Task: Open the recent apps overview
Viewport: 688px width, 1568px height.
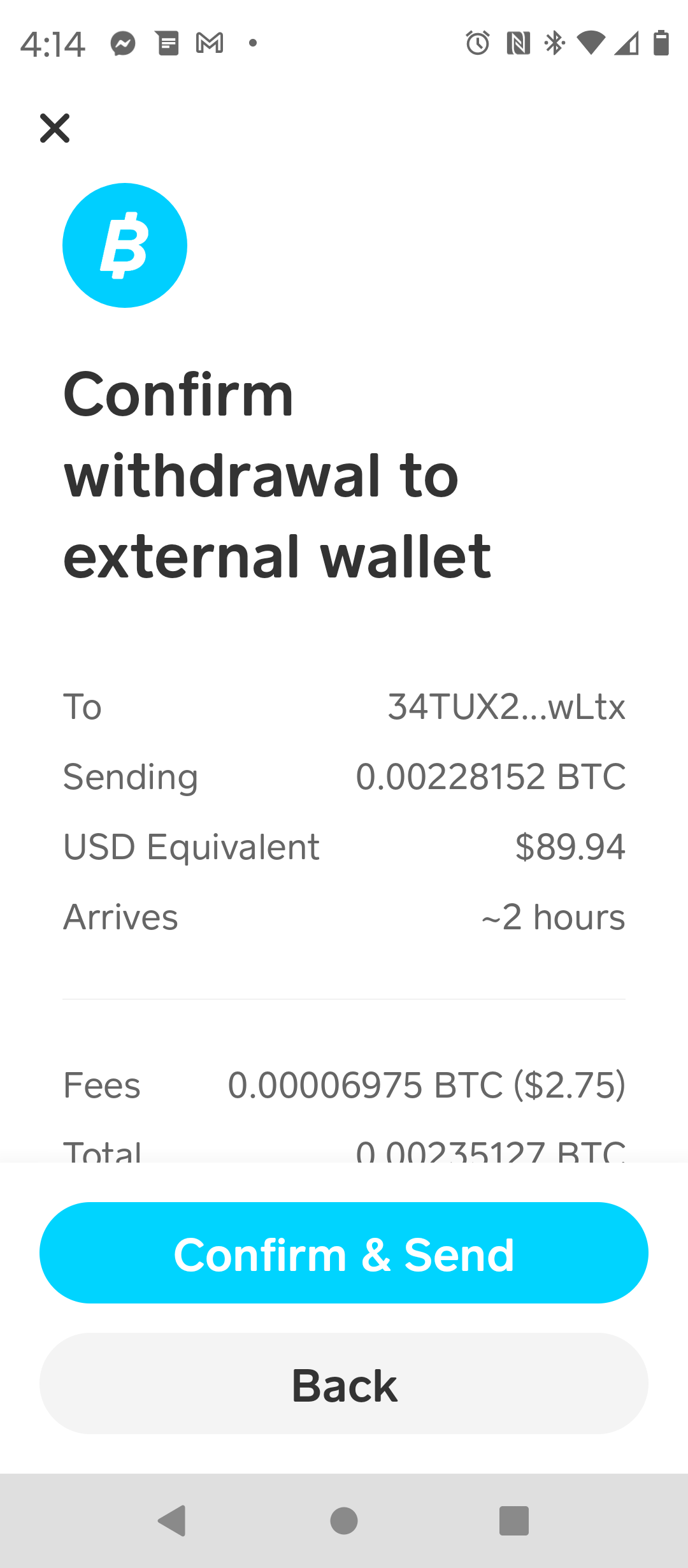Action: coord(514,1521)
